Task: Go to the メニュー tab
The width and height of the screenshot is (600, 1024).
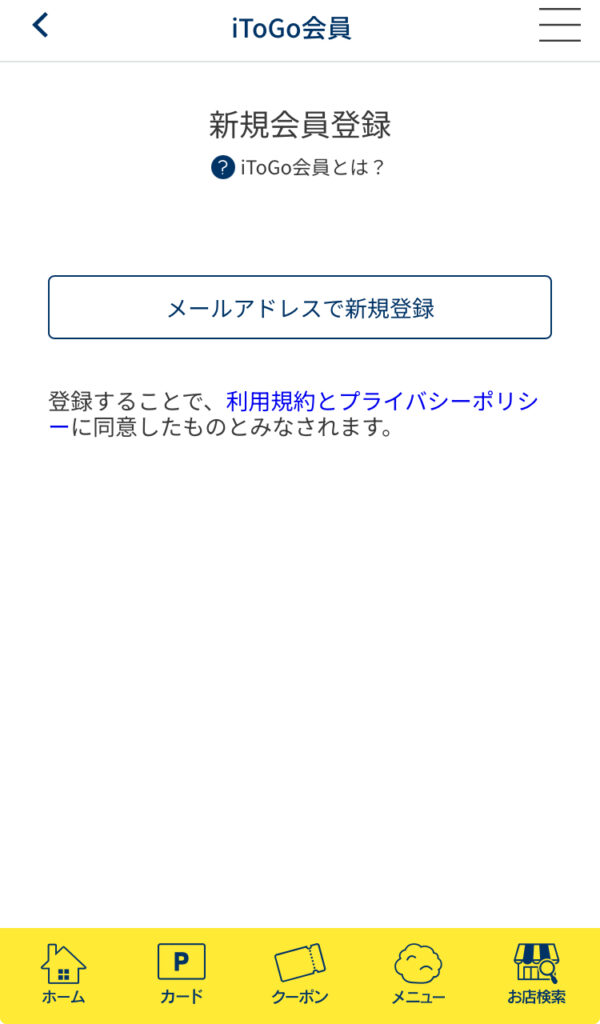Action: [x=418, y=975]
